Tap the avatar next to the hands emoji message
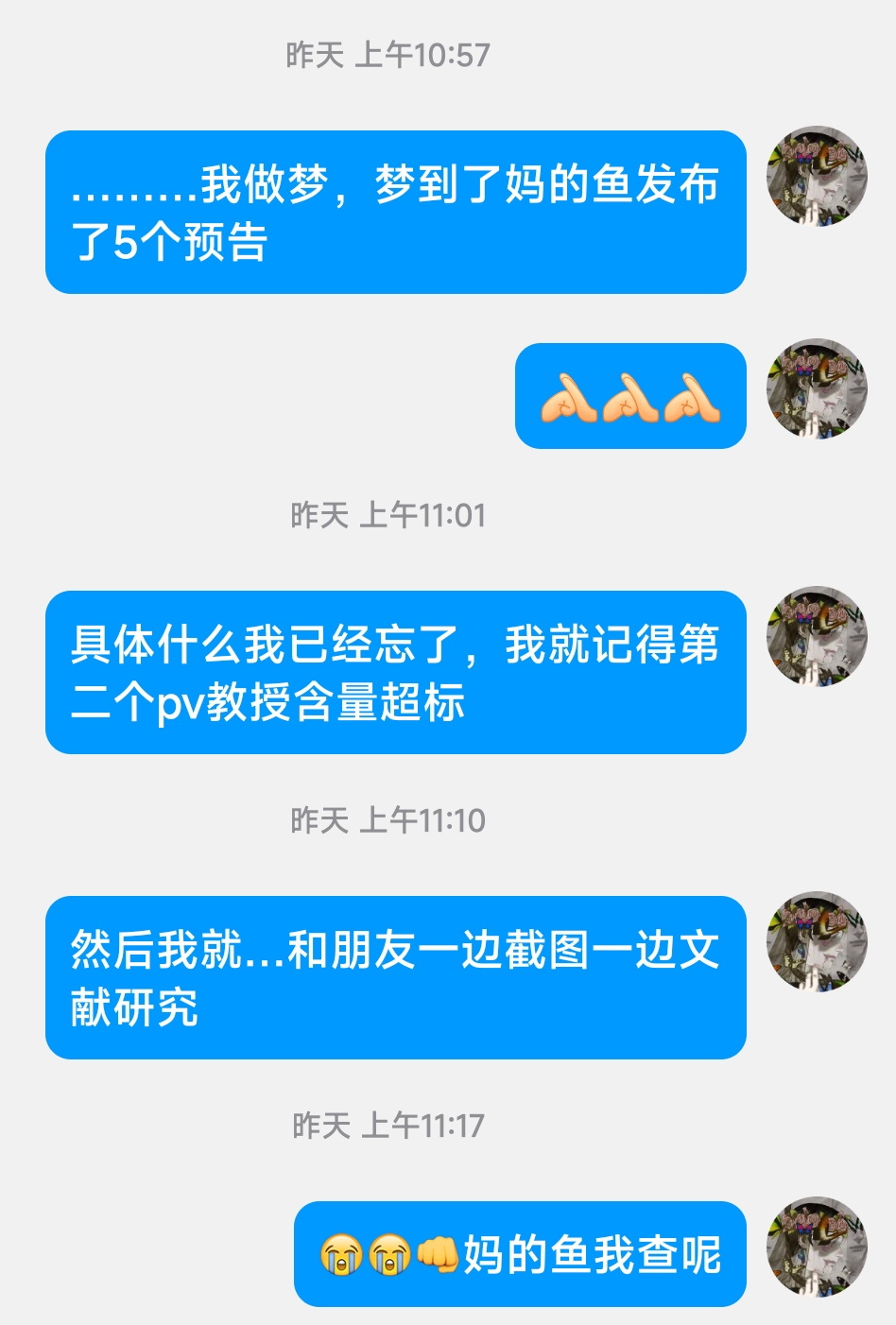 click(x=817, y=389)
